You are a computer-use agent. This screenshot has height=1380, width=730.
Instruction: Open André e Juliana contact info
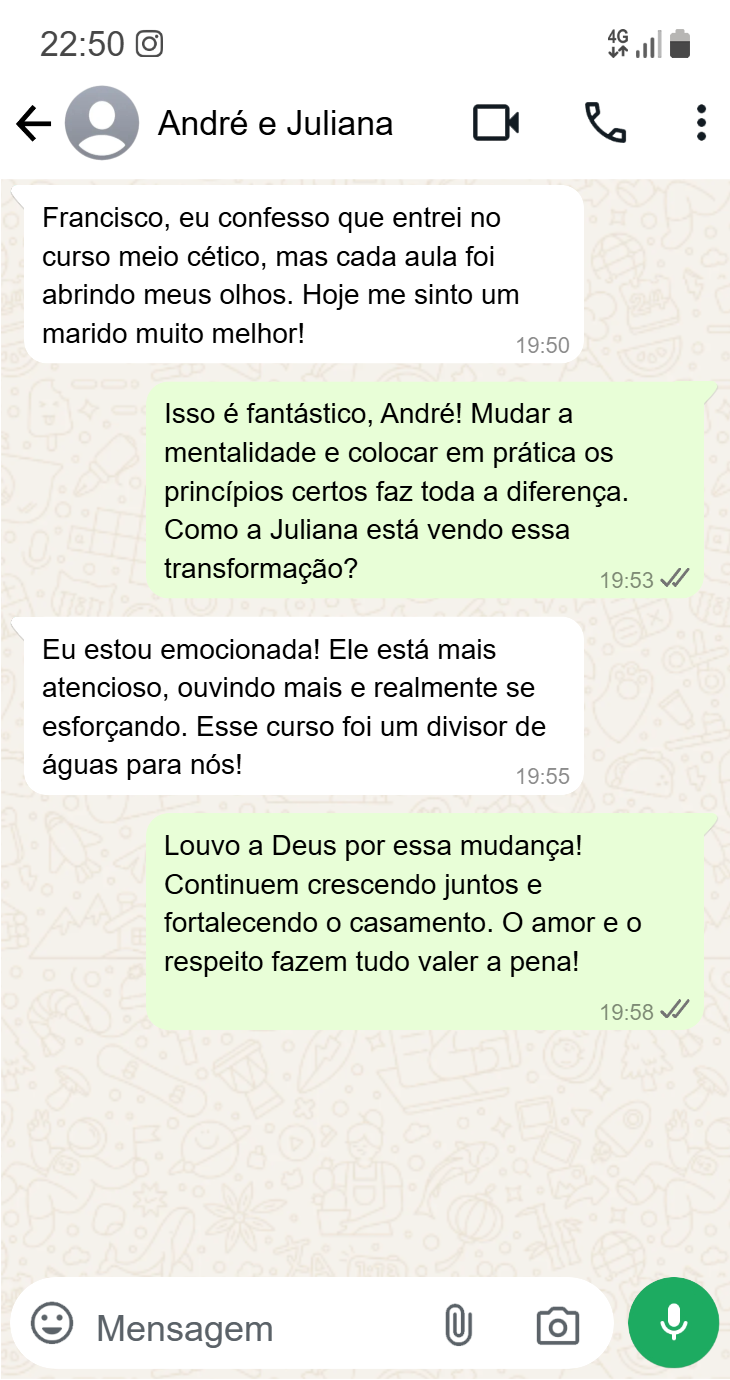275,124
